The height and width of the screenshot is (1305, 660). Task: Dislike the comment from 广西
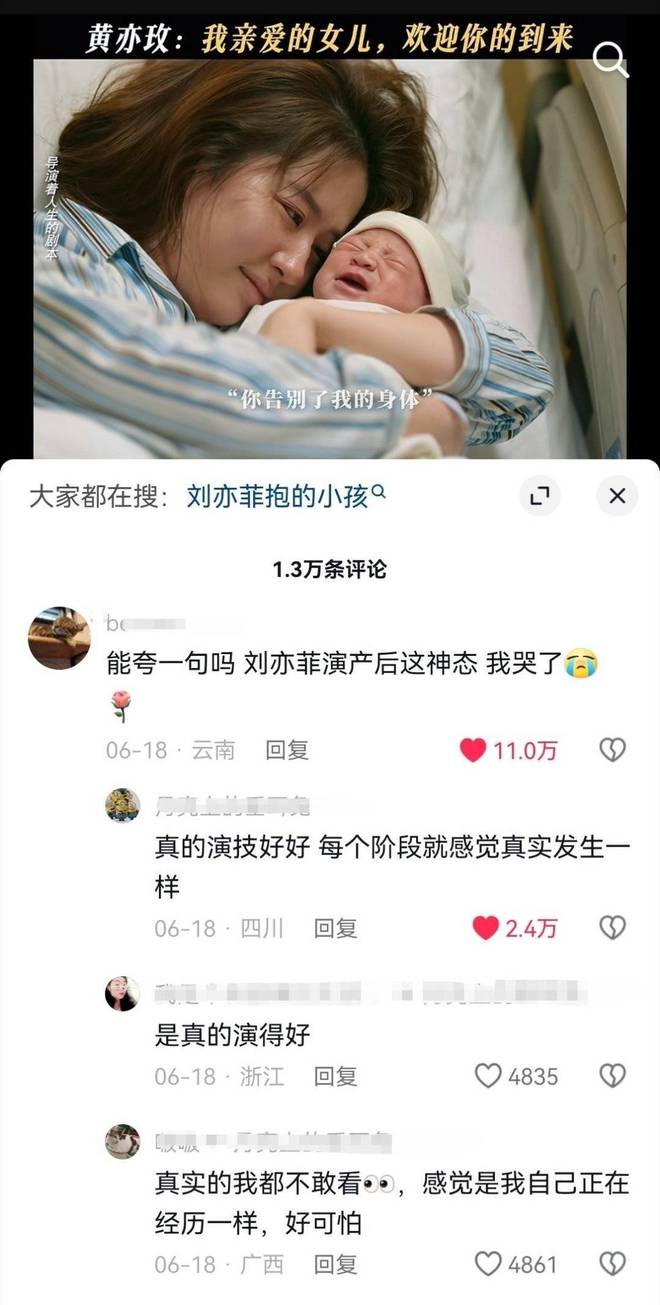[x=612, y=1264]
